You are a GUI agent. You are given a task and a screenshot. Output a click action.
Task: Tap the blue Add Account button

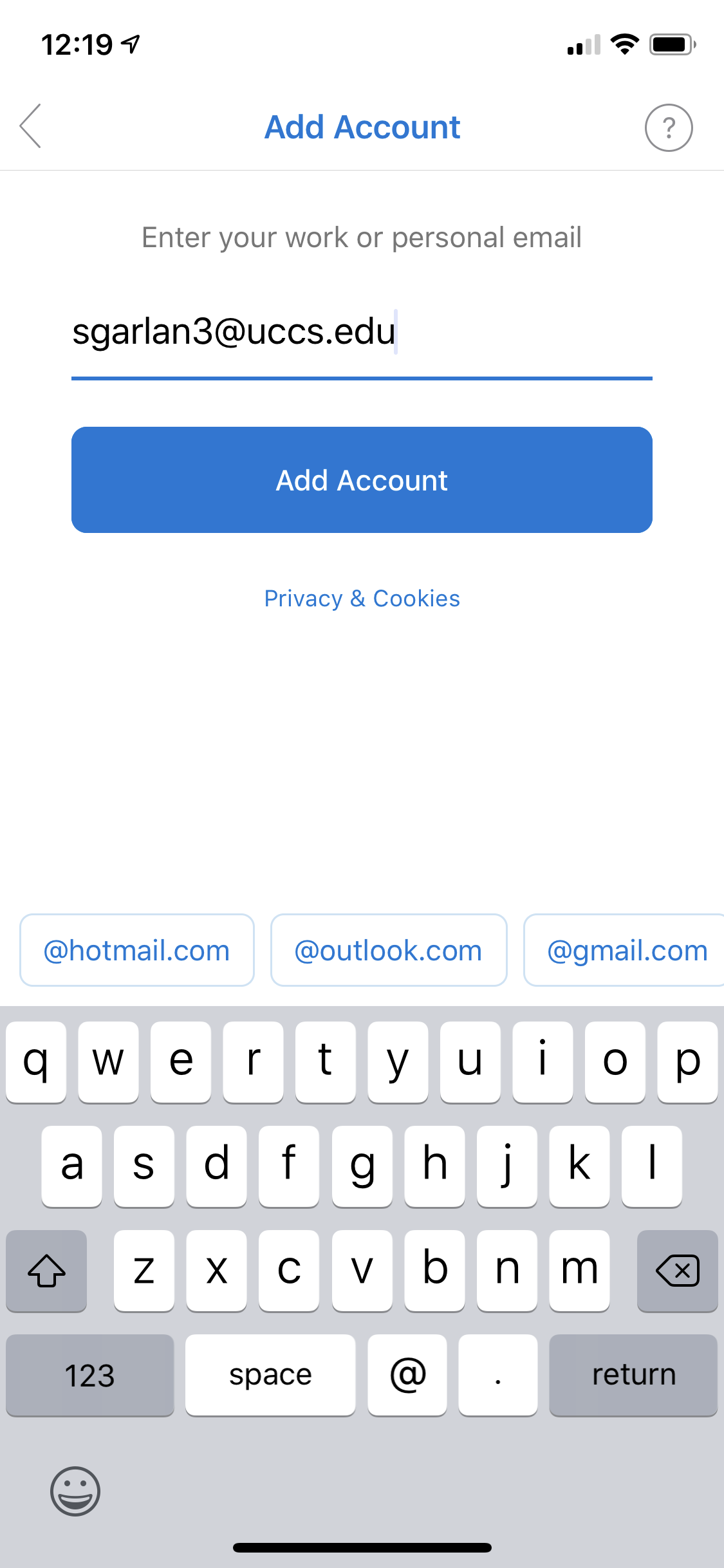pyautogui.click(x=362, y=480)
